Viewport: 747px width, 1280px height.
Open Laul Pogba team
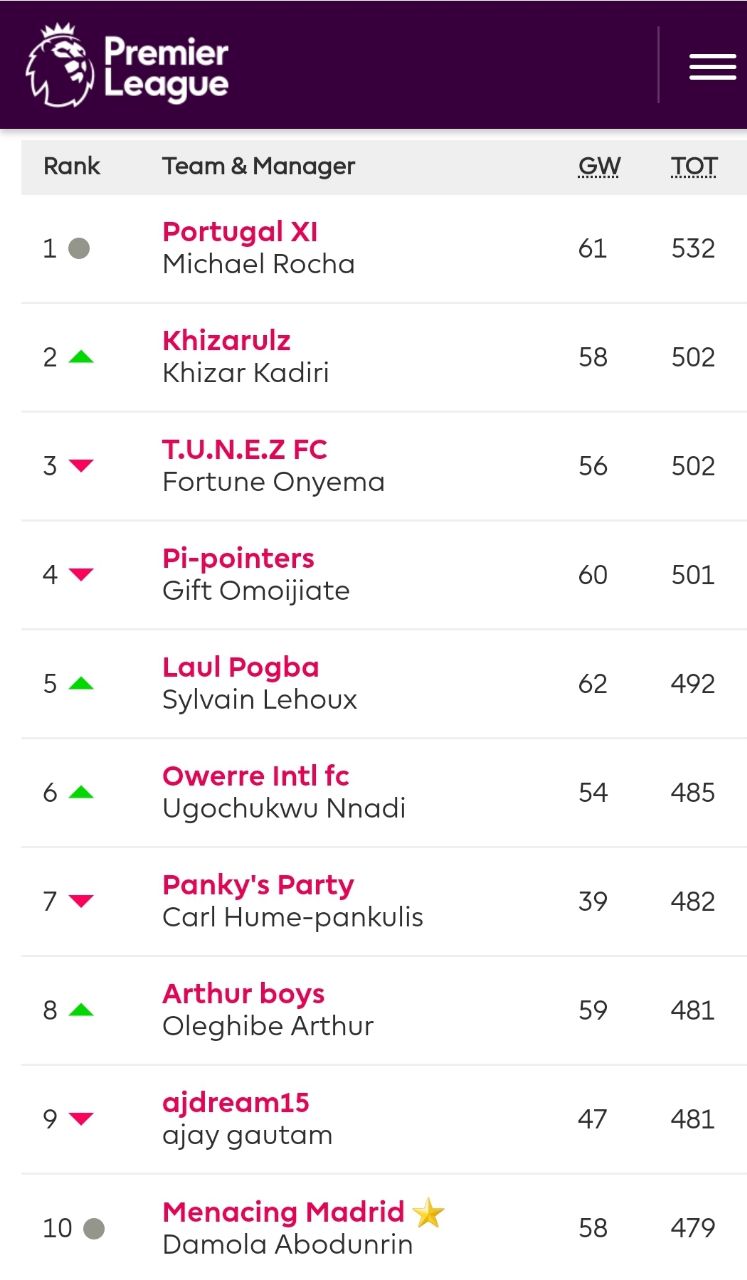tap(240, 667)
